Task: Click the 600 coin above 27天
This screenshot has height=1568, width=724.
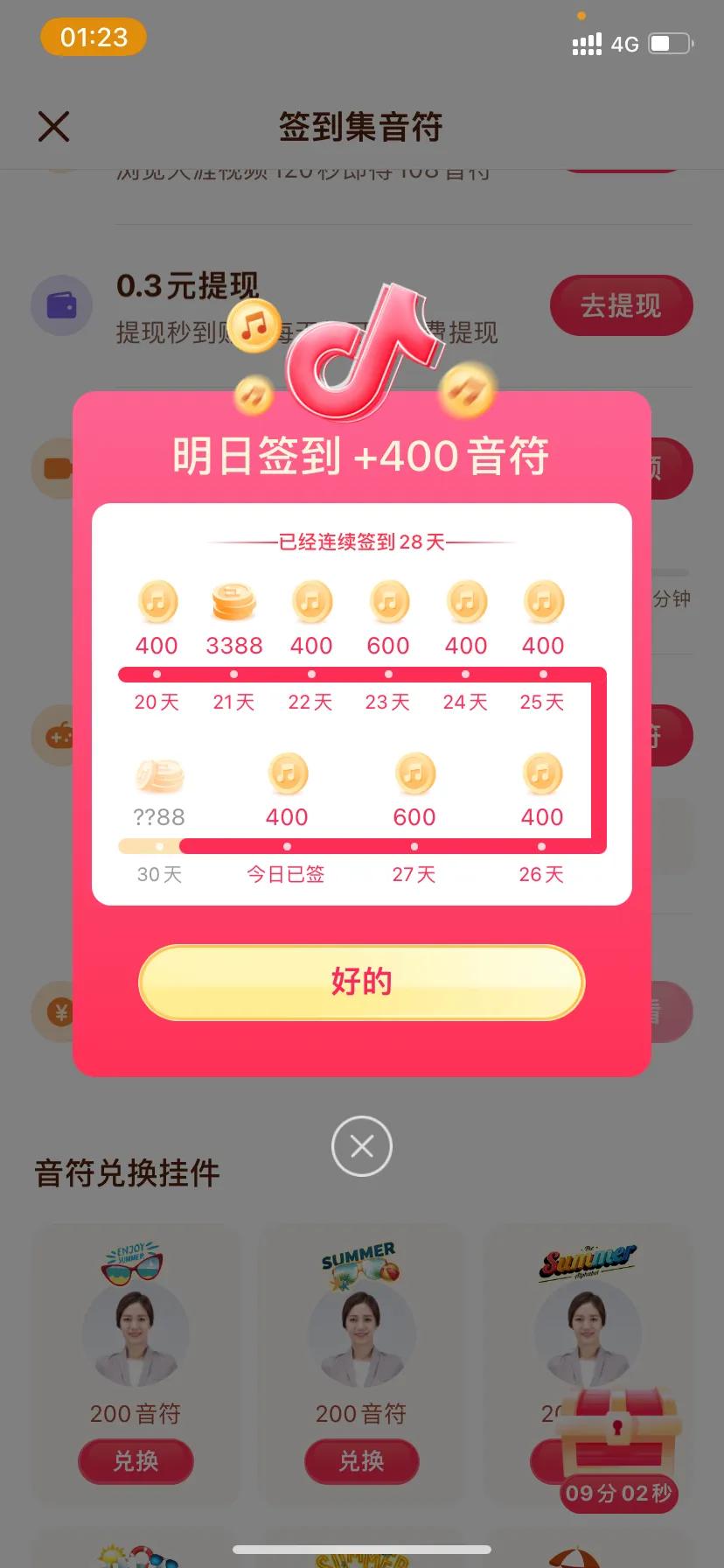Action: click(414, 773)
